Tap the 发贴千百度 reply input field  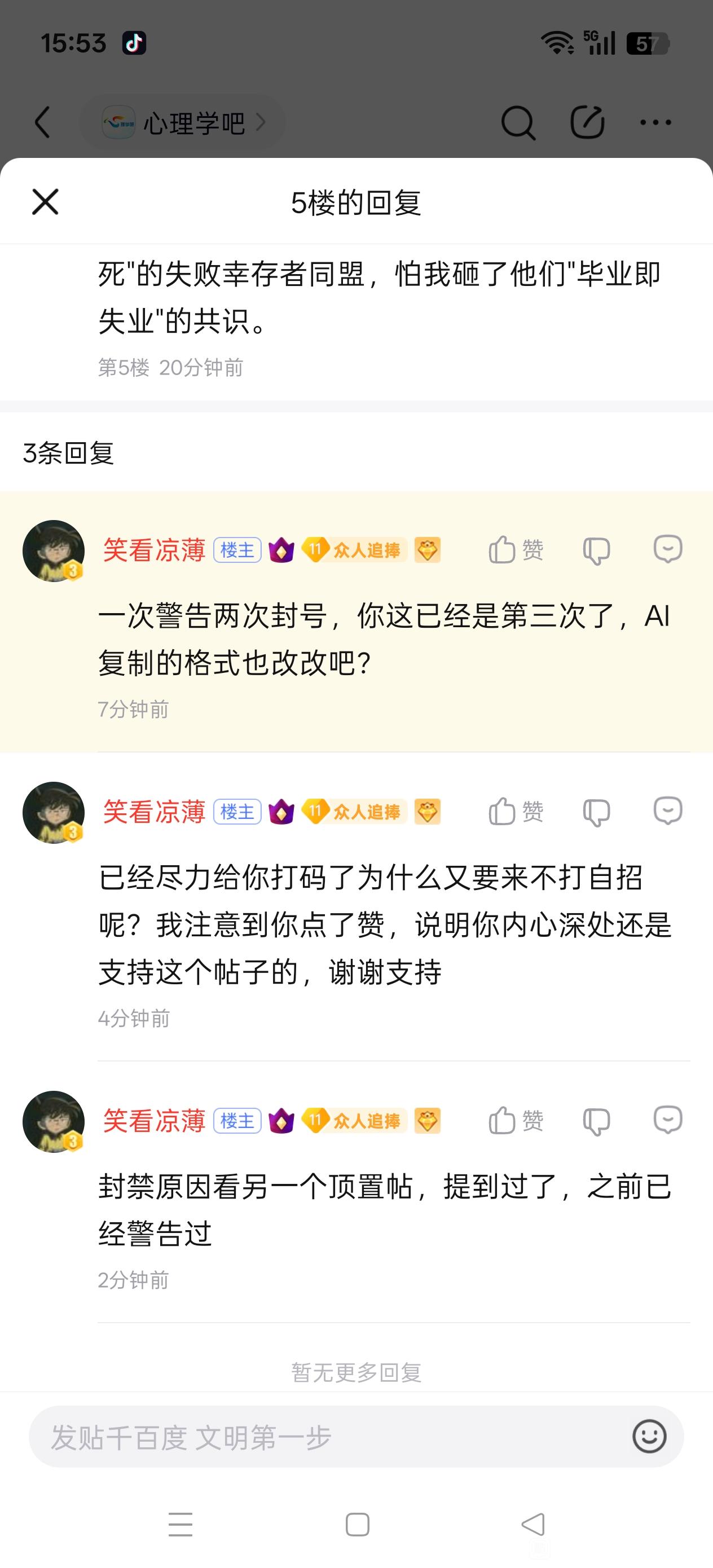point(329,1437)
